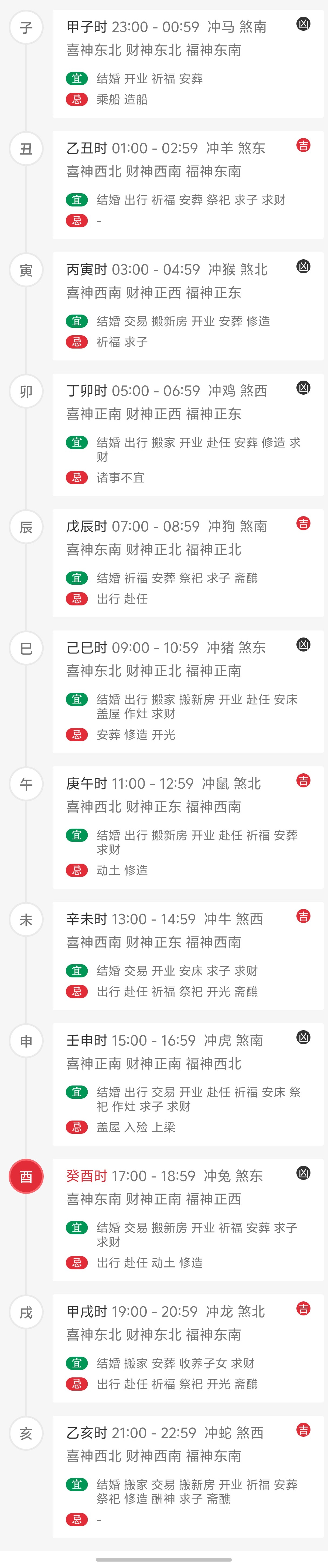Tap the 丁卯时 05:00 - 06:59 card
This screenshot has height=1568, width=328.
(x=188, y=434)
